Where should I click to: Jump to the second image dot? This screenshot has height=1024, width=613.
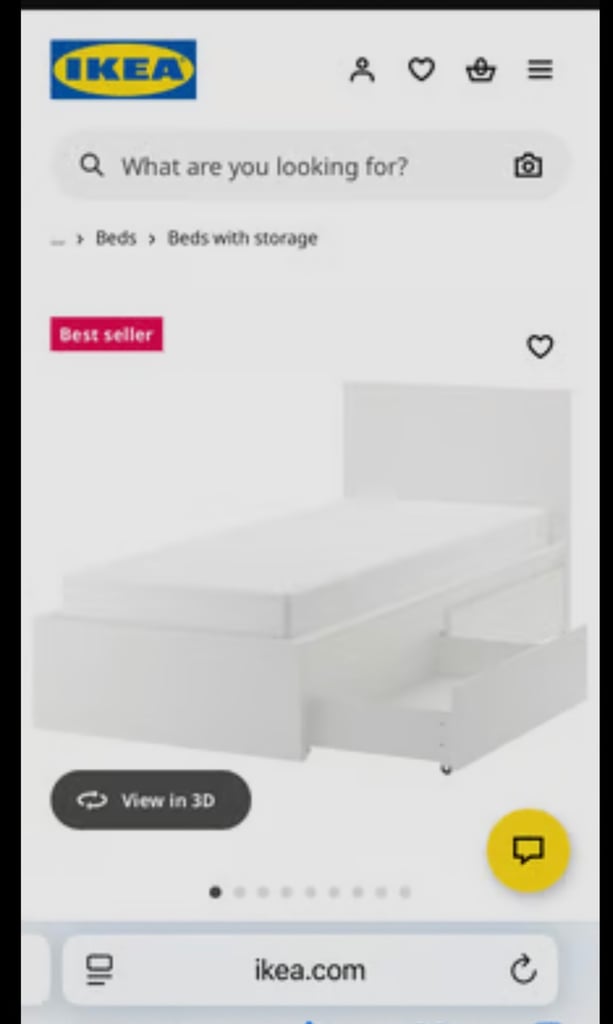click(239, 892)
